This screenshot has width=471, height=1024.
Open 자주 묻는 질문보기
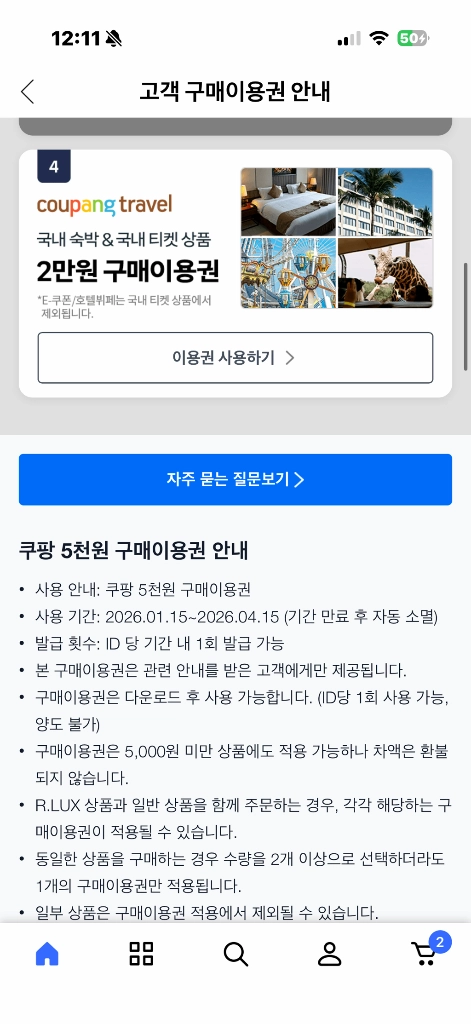(235, 479)
